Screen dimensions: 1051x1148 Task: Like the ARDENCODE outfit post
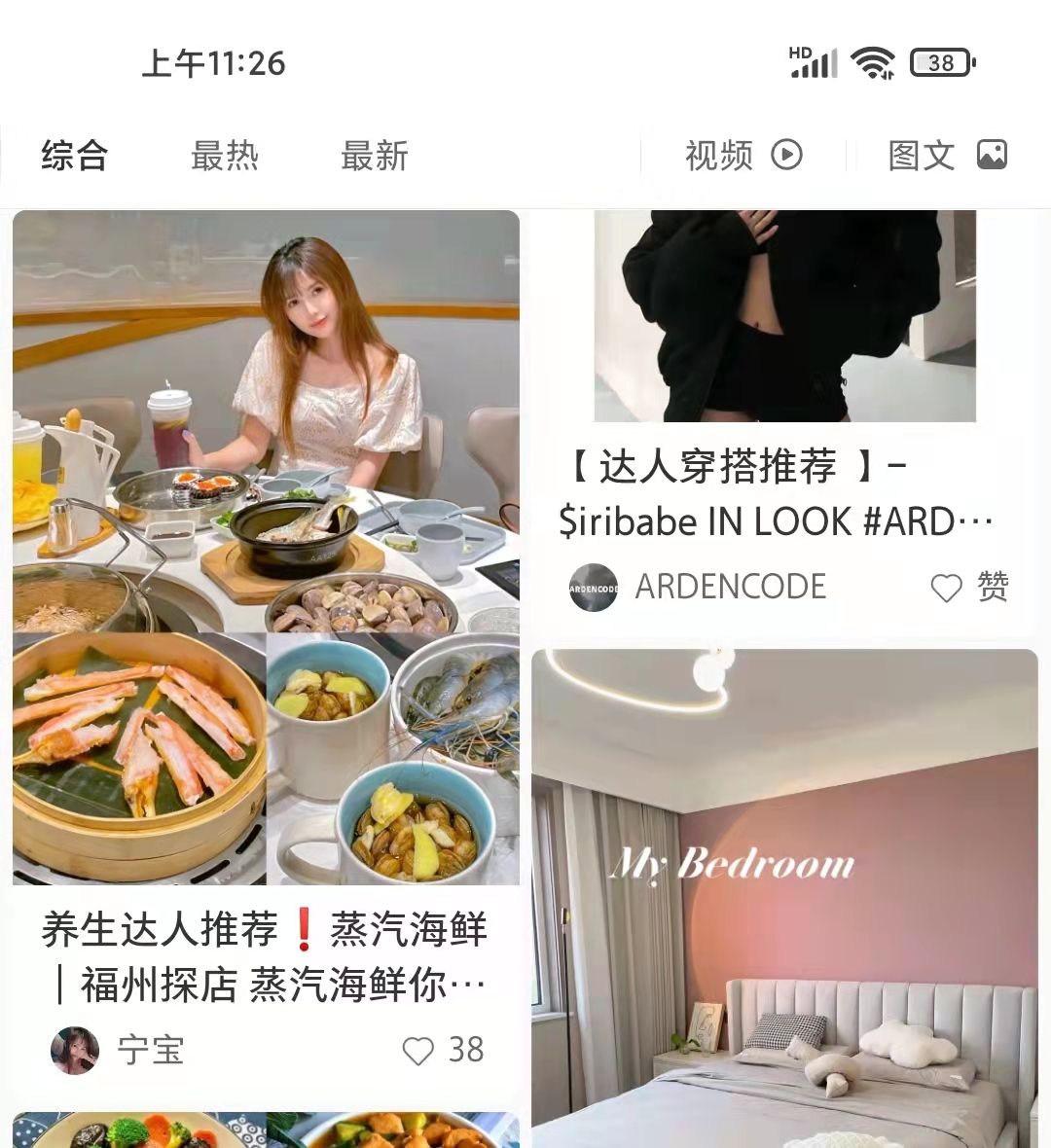pos(945,587)
